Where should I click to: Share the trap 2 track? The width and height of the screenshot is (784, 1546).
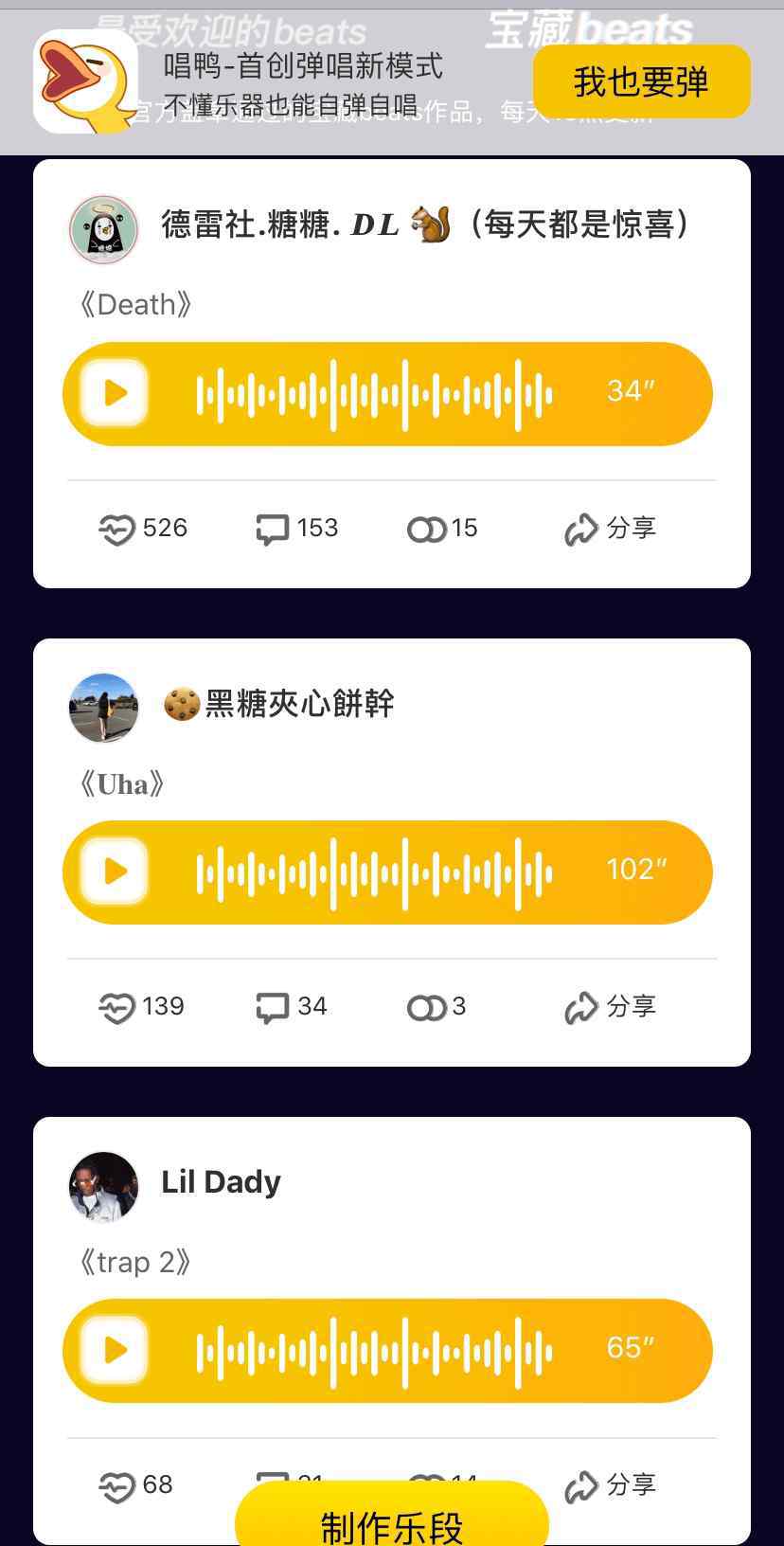(610, 1485)
